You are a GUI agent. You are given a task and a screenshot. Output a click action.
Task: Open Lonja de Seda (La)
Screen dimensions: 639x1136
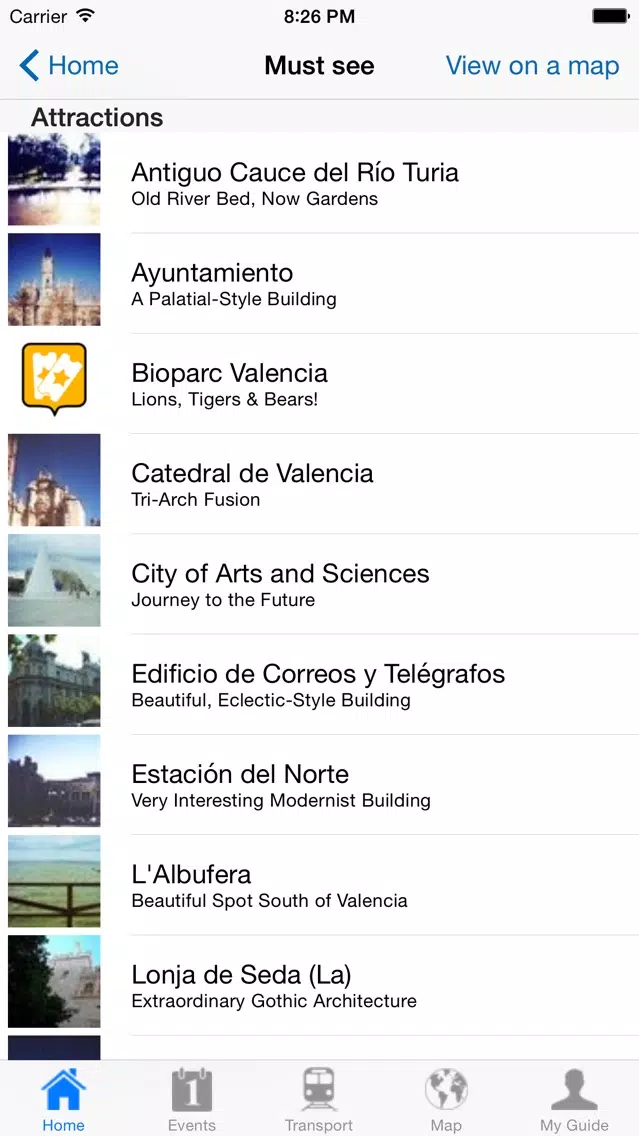click(x=320, y=985)
